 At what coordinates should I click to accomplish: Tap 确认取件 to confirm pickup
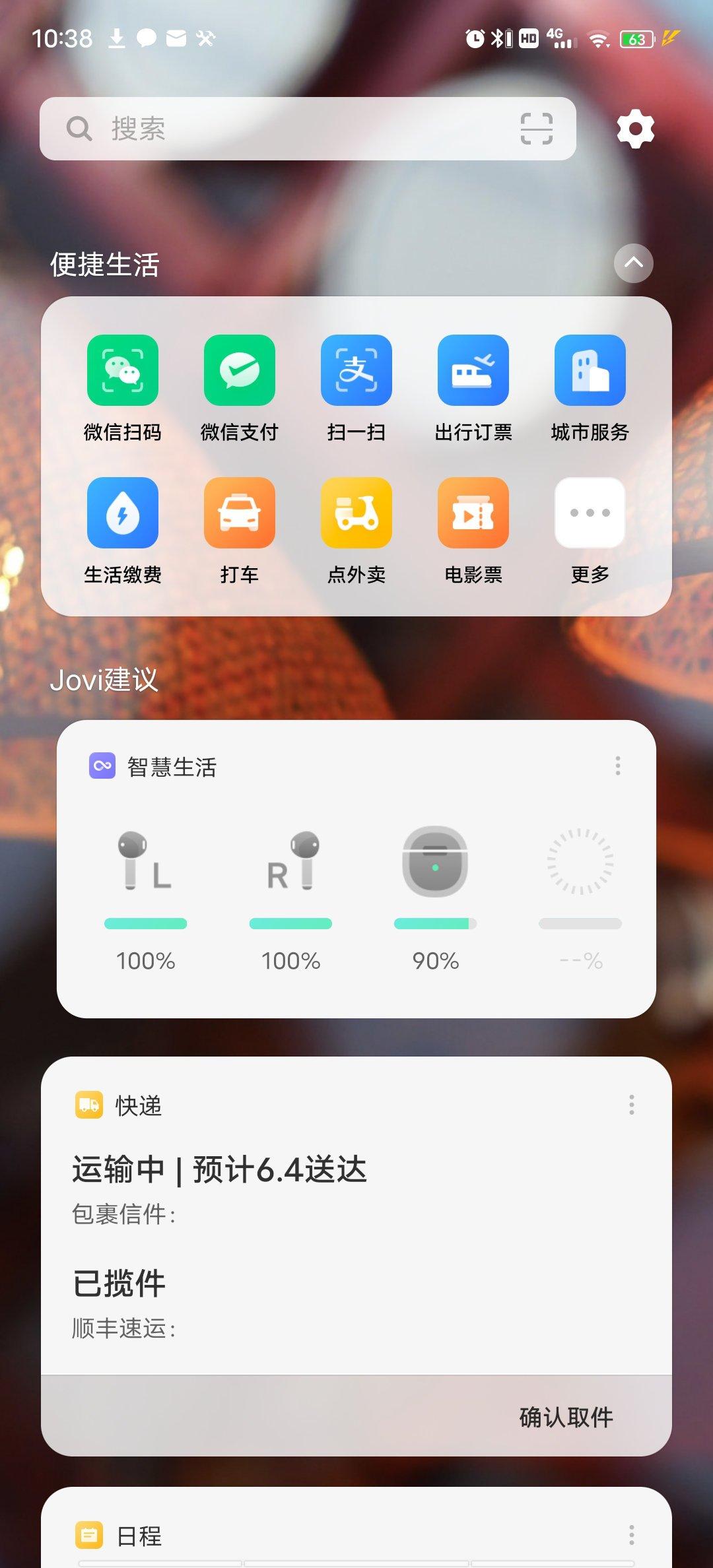click(x=566, y=1417)
